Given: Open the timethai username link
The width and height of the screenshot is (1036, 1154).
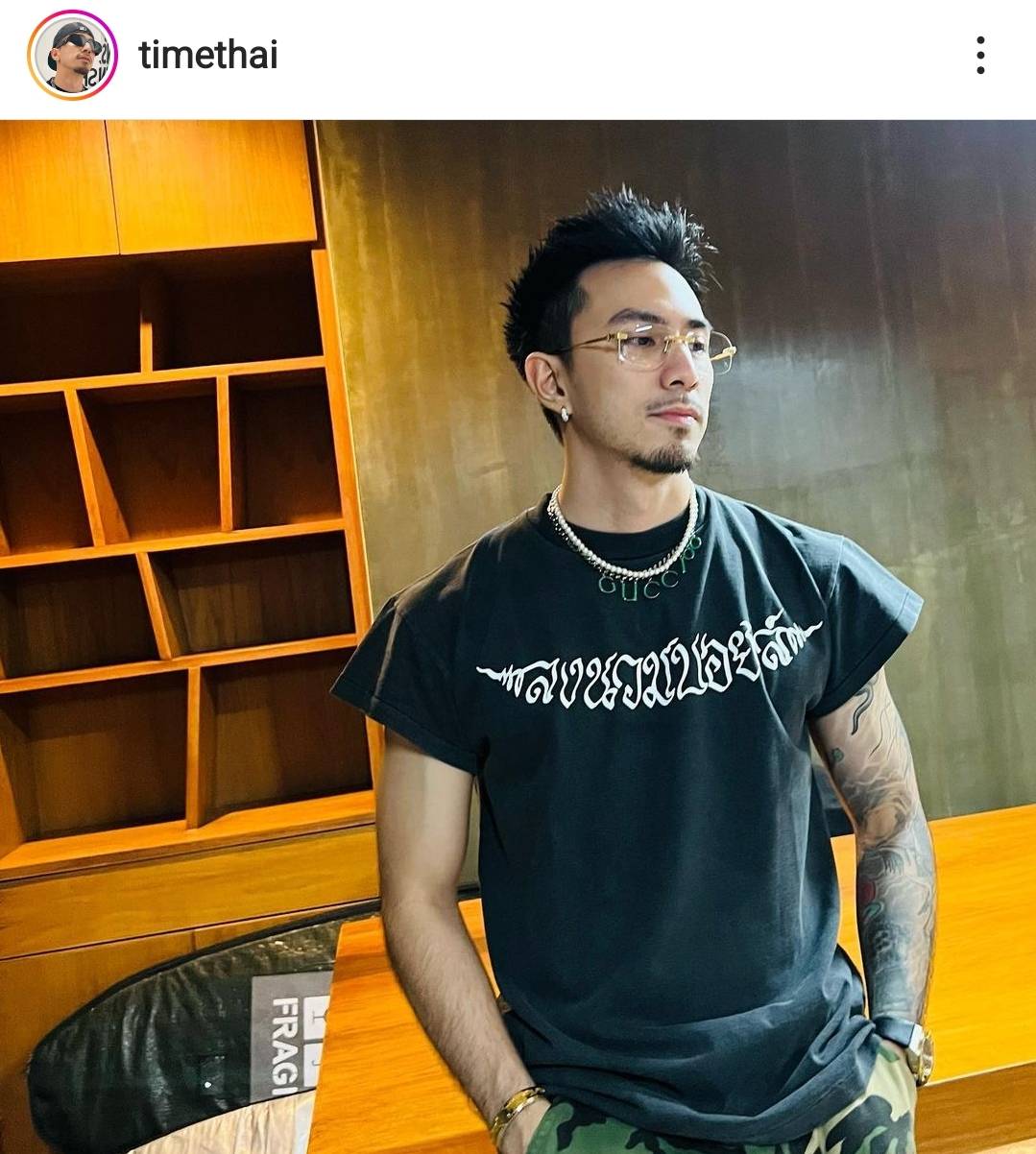Looking at the screenshot, I should (208, 56).
